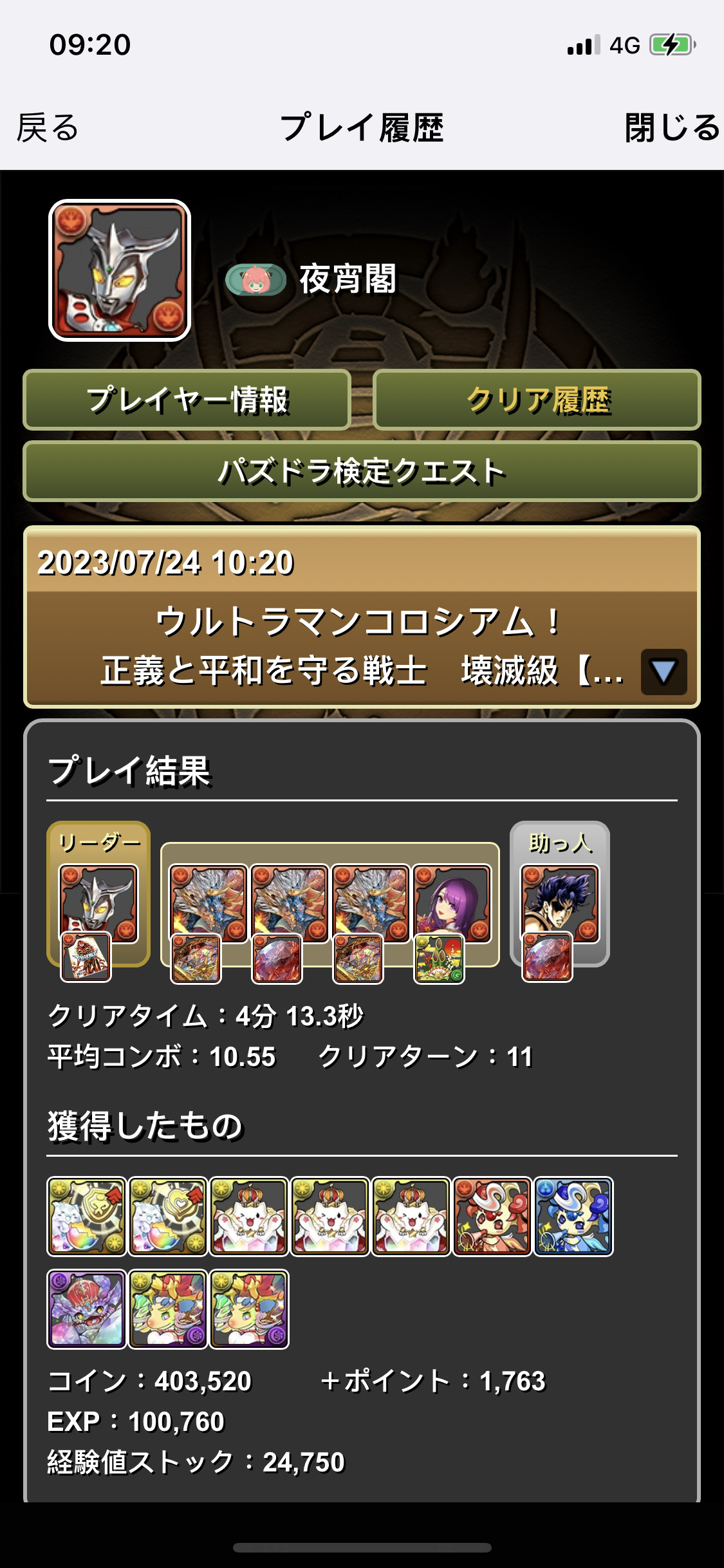Expand the dungeon dropdown arrow
Viewport: 724px width, 1568px height.
[x=664, y=671]
